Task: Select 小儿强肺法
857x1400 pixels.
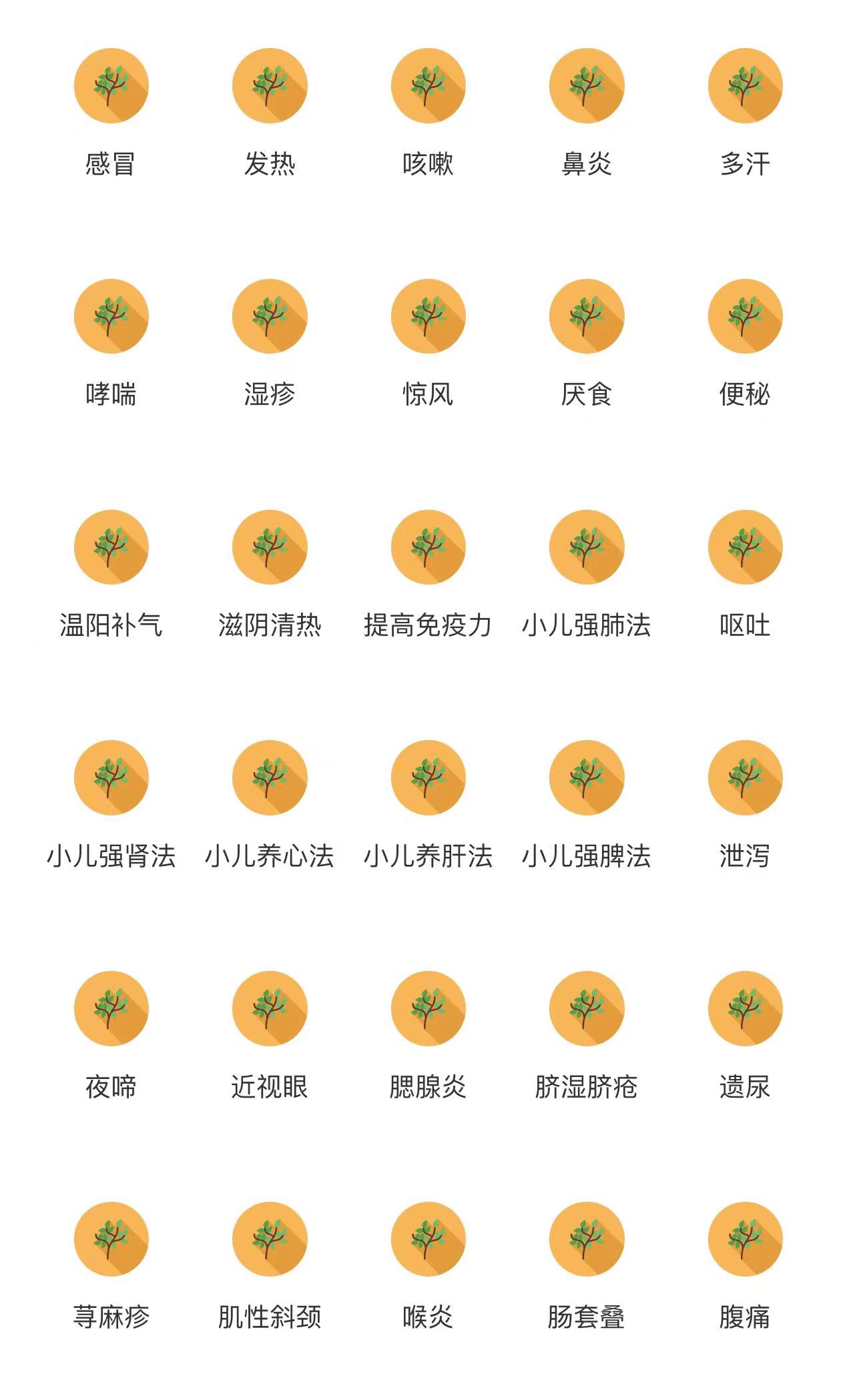Action: [587, 547]
